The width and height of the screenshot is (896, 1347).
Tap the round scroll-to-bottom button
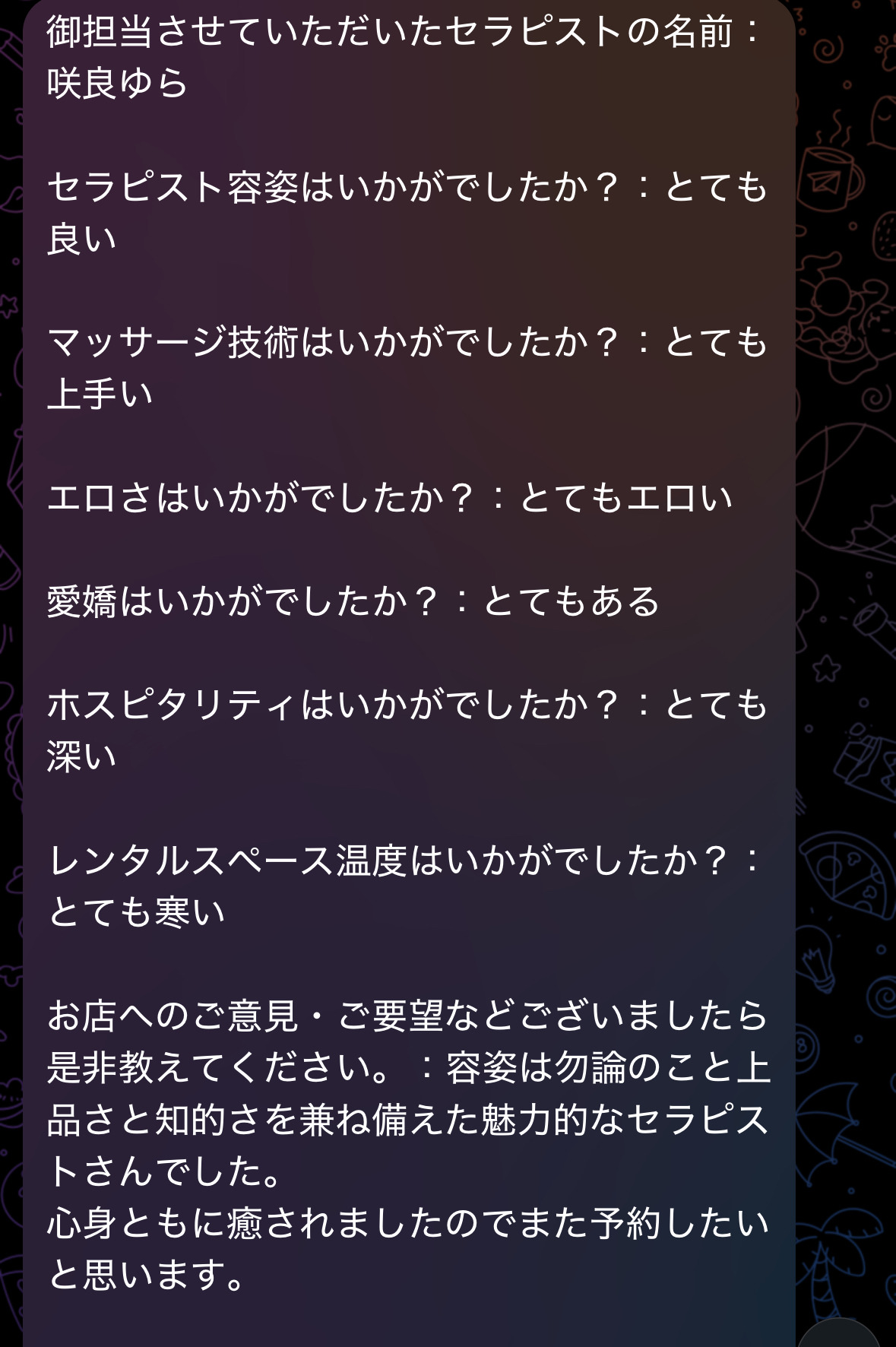click(840, 1335)
